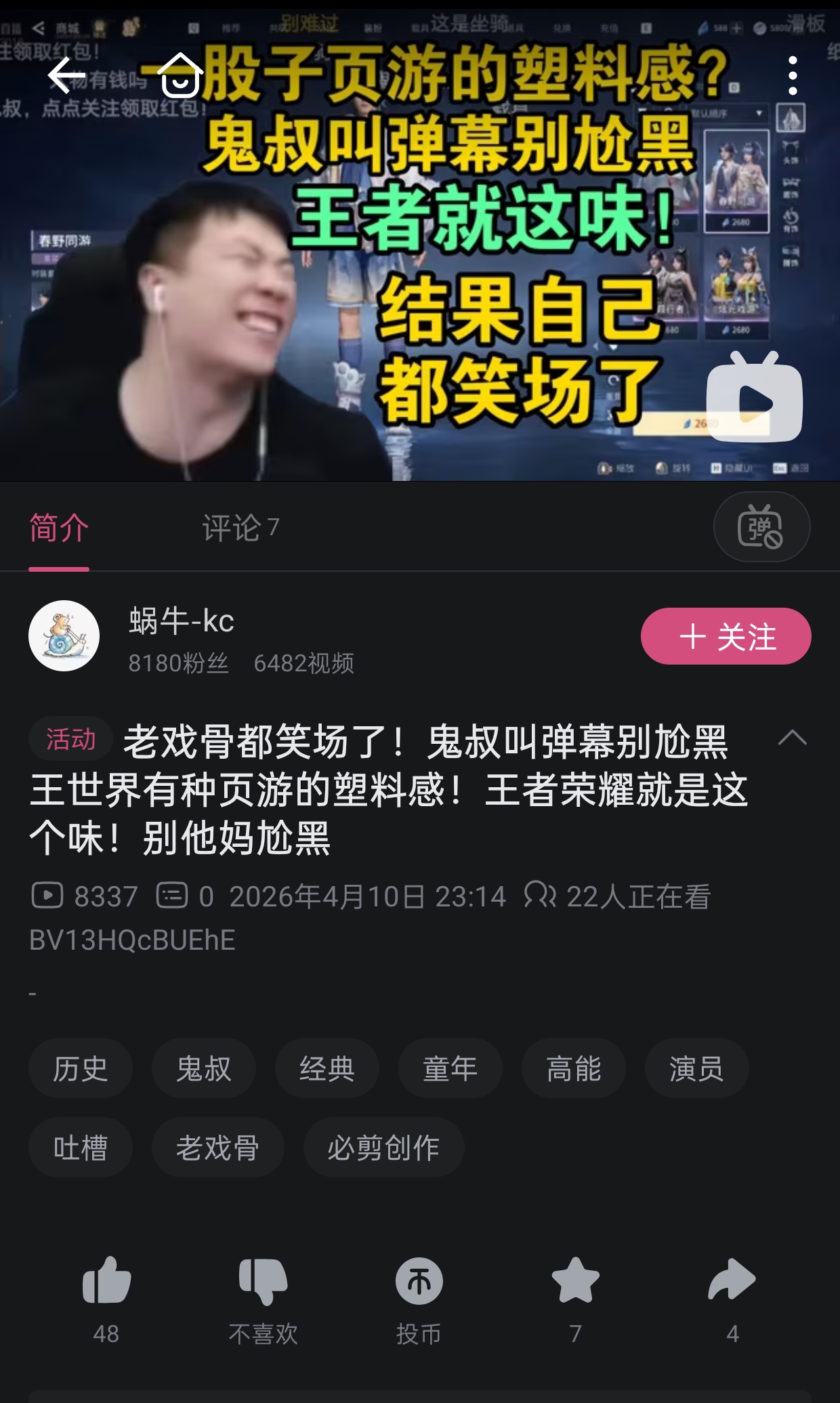Open the three-dot overflow menu
This screenshot has height=1403, width=840.
pos(792,75)
